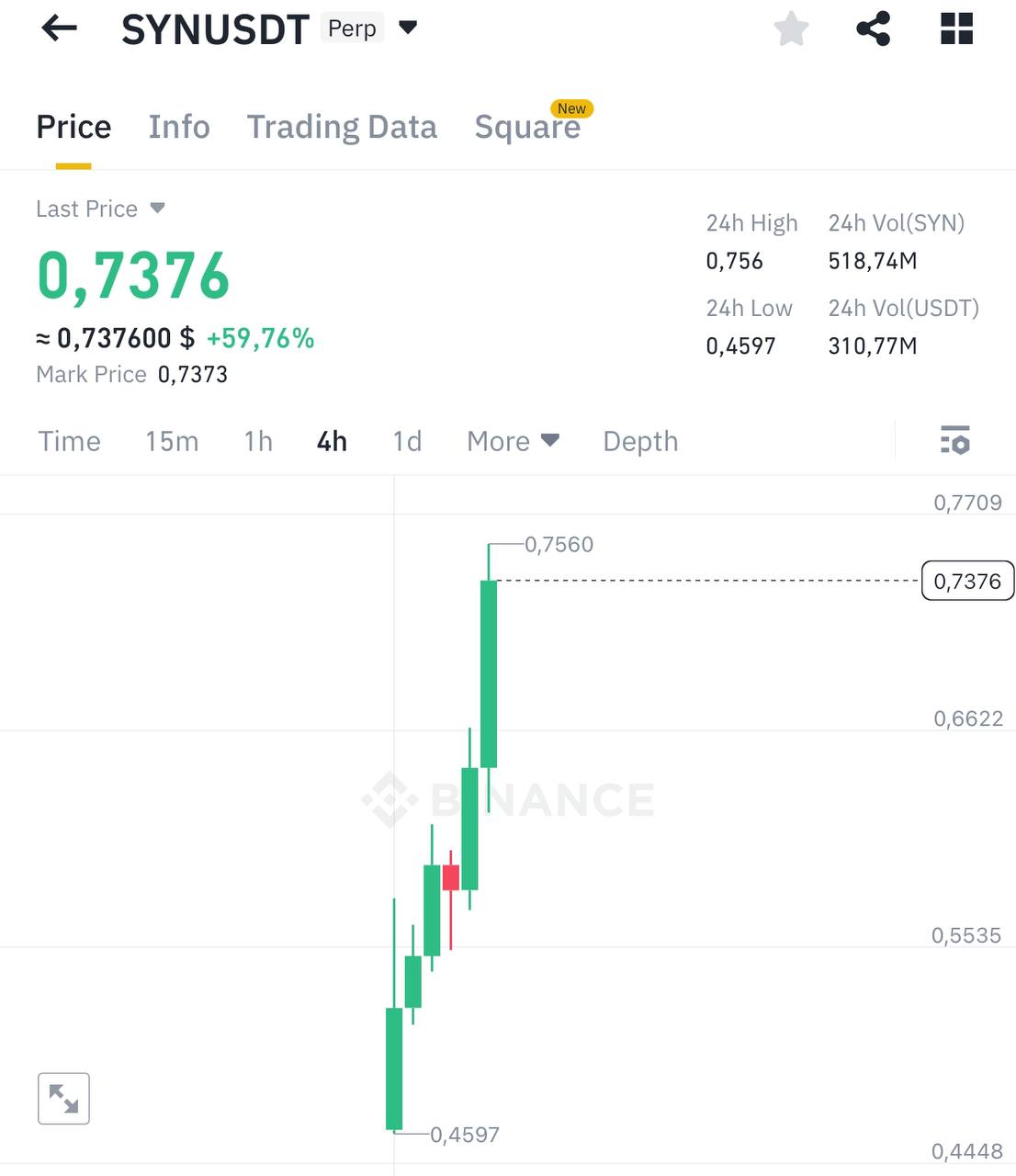Viewport: 1016px width, 1176px height.
Task: Switch to the Info tab
Action: point(179,127)
